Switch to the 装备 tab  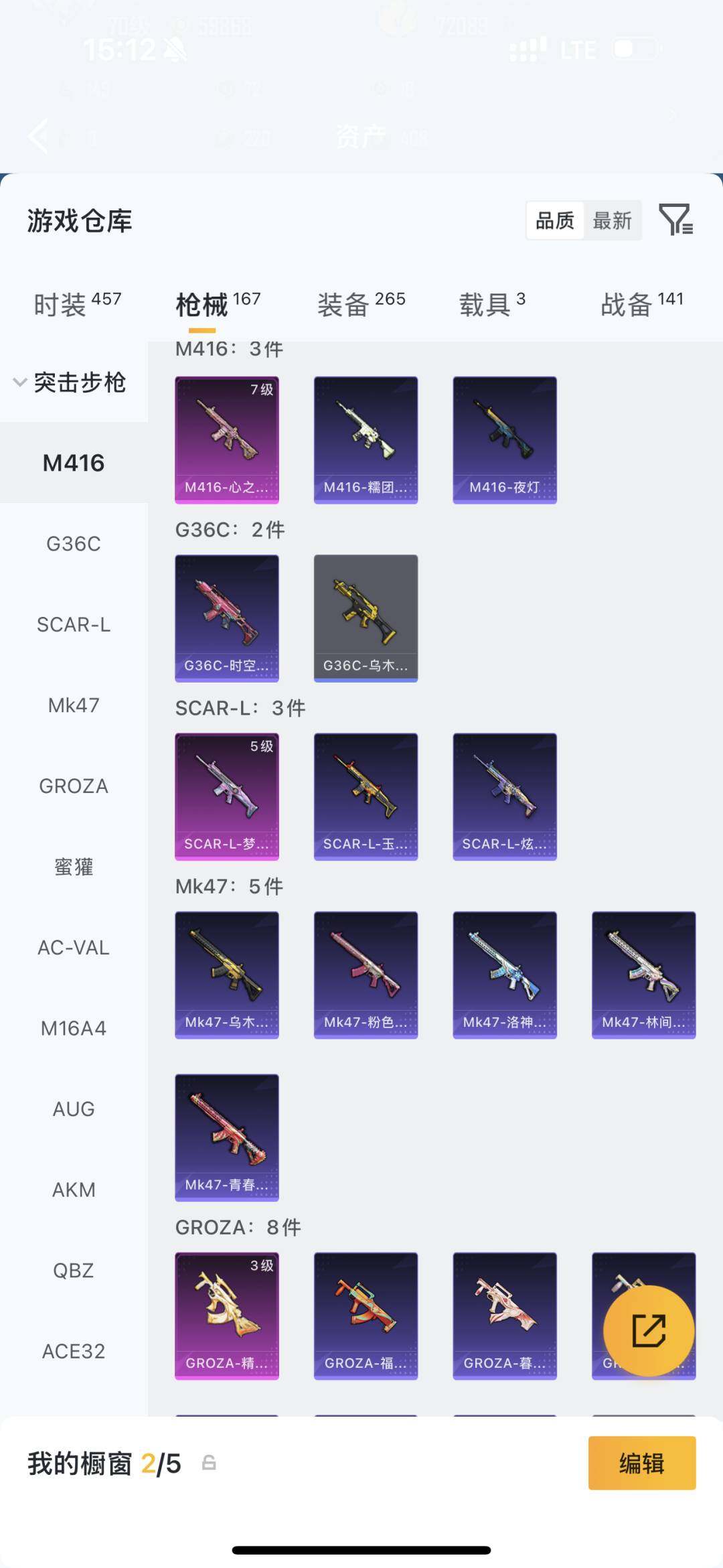[x=361, y=305]
